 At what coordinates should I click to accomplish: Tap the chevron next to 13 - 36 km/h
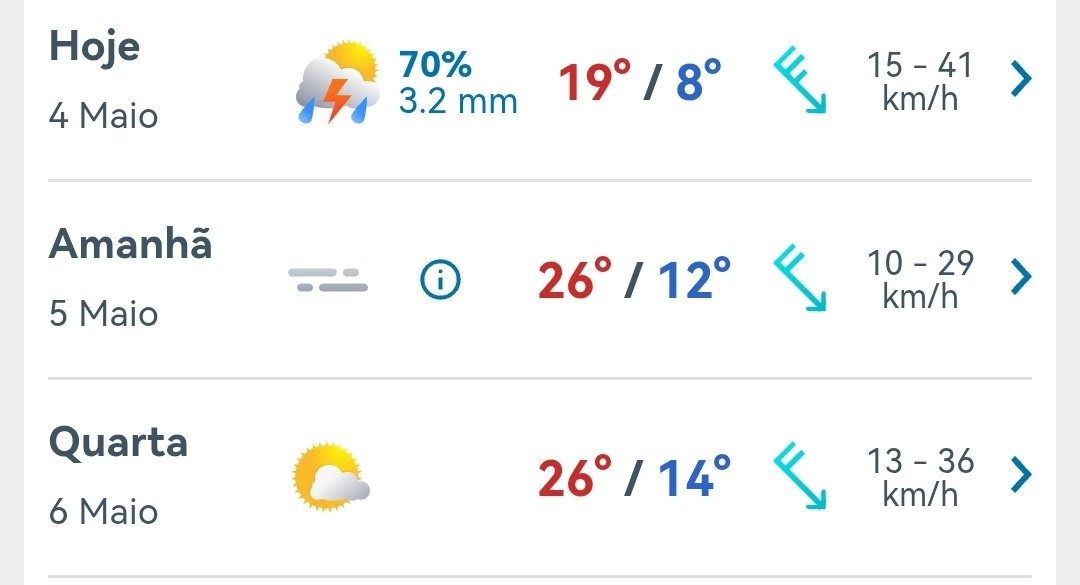tap(1021, 474)
